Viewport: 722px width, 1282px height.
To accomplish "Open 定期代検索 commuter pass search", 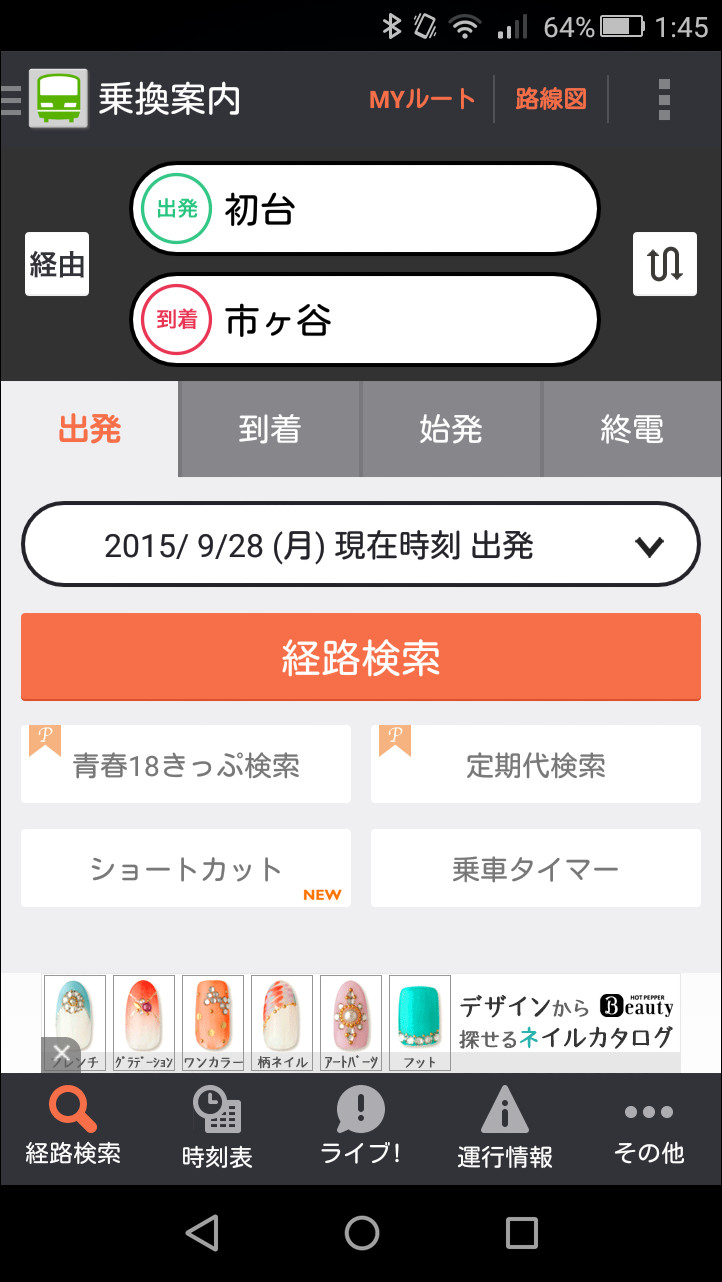I will (536, 765).
